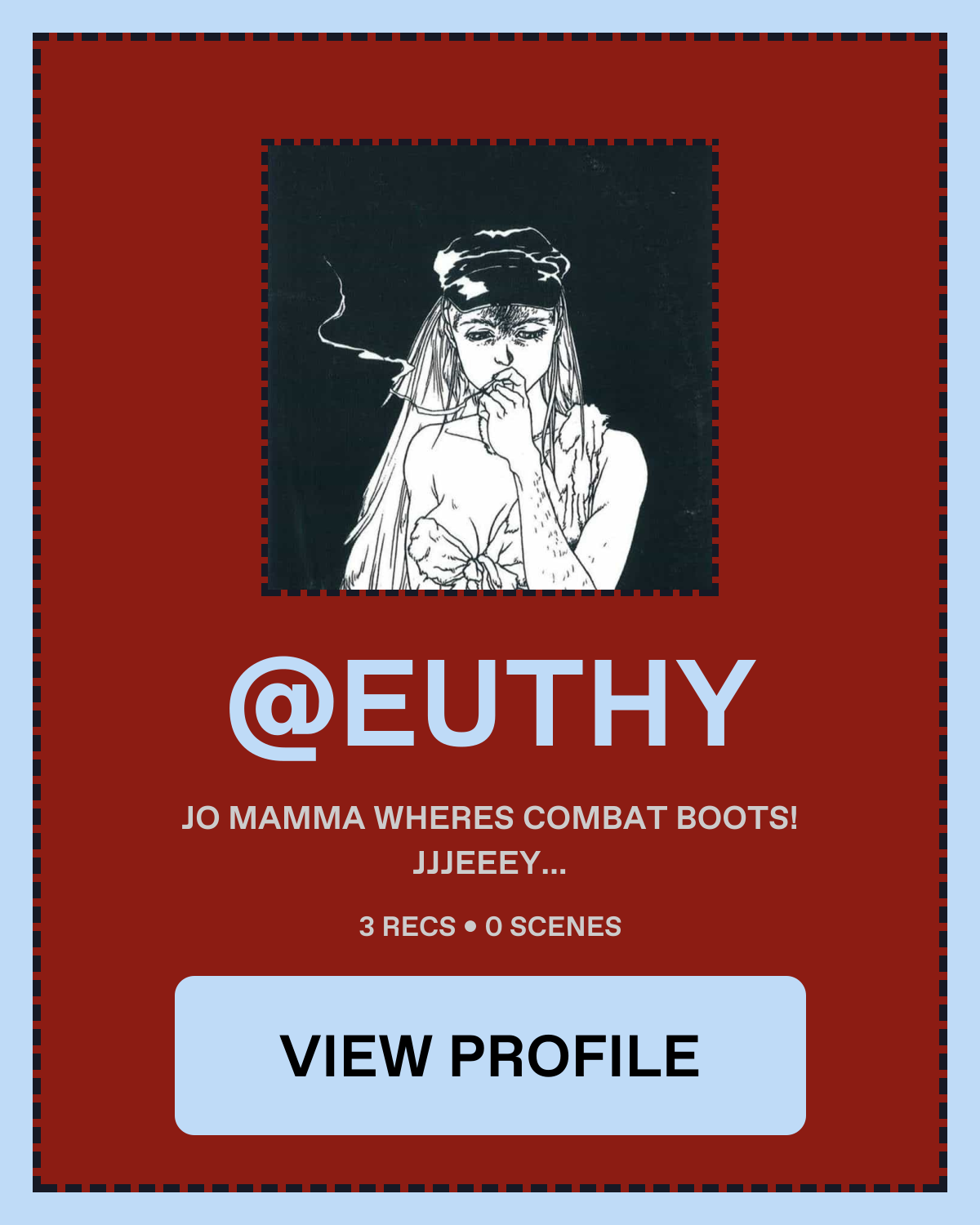Tap the View Profile button
The image size is (980, 1225).
click(490, 1055)
